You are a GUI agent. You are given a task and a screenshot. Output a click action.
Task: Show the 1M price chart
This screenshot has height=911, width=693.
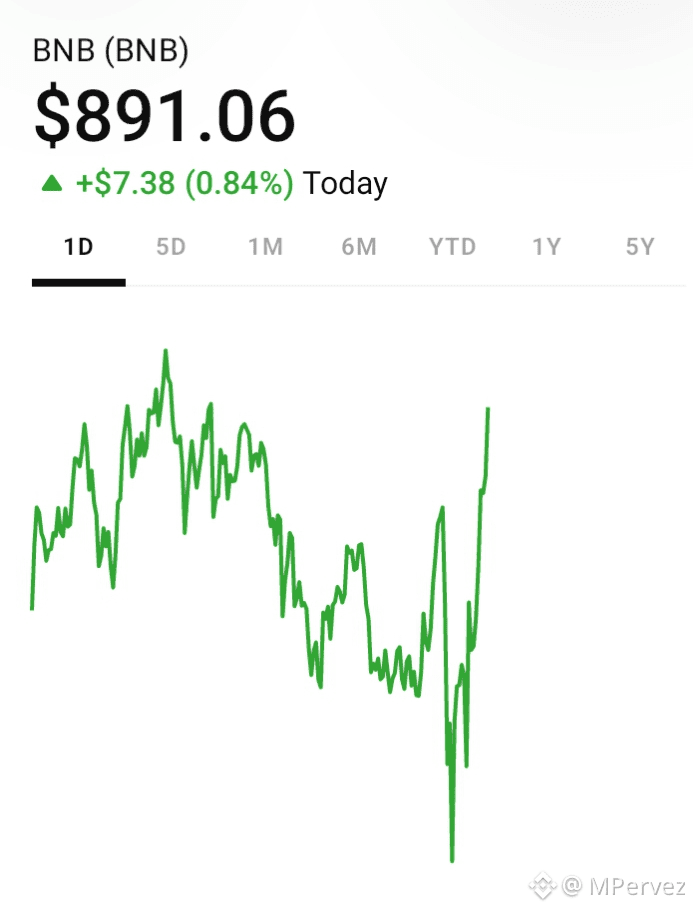(x=265, y=246)
